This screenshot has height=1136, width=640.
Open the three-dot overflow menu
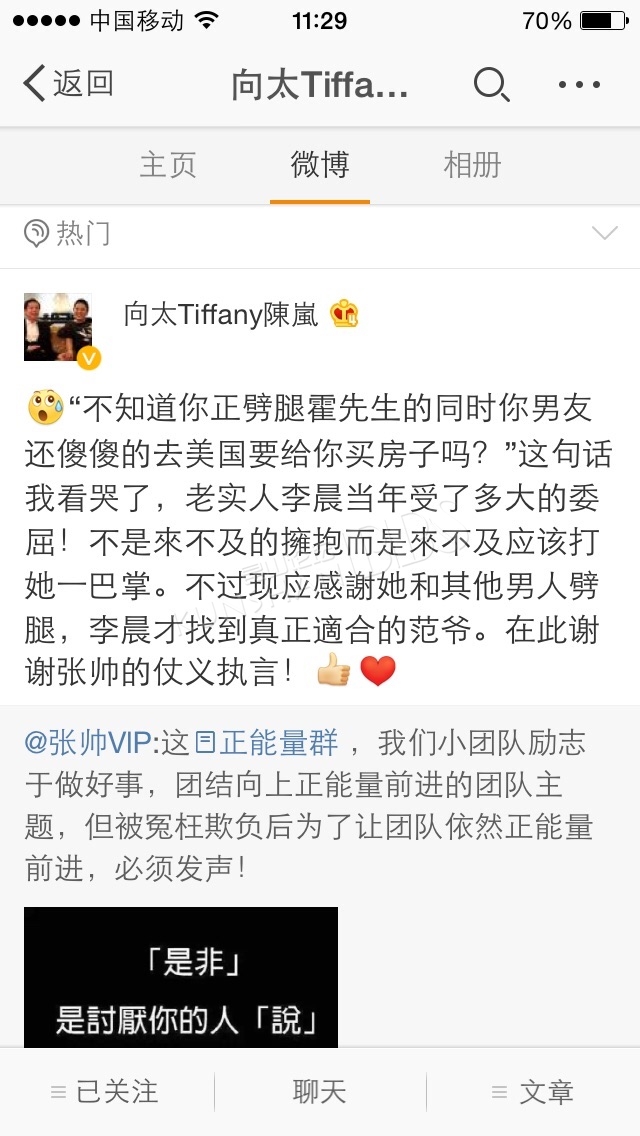[579, 85]
